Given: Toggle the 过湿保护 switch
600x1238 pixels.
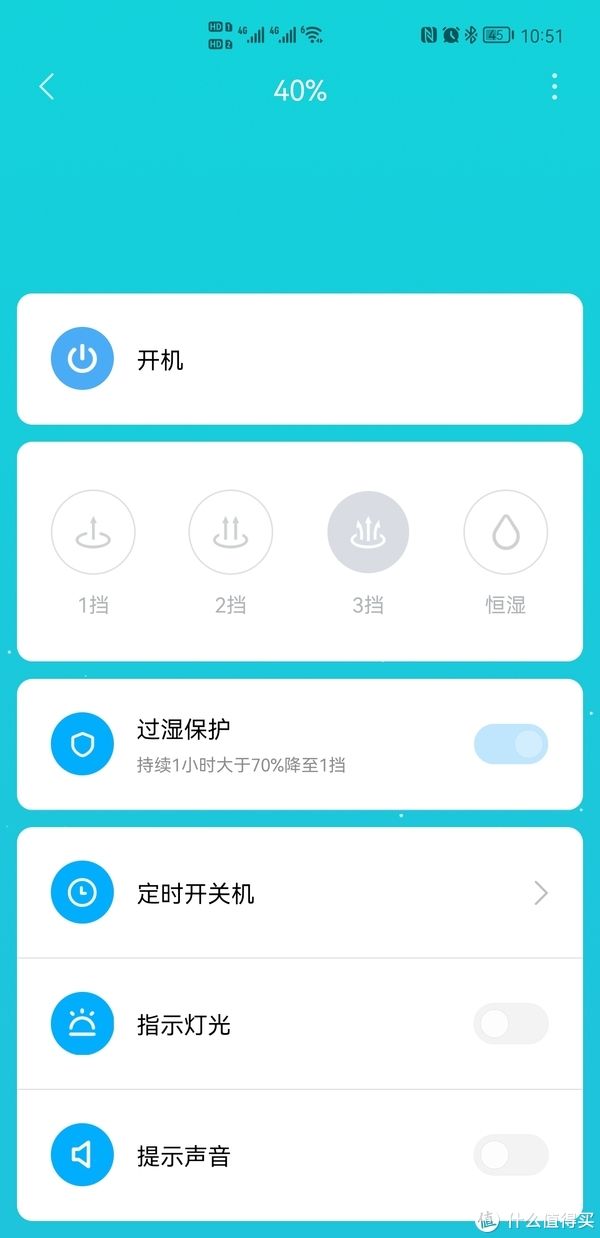Looking at the screenshot, I should tap(511, 744).
